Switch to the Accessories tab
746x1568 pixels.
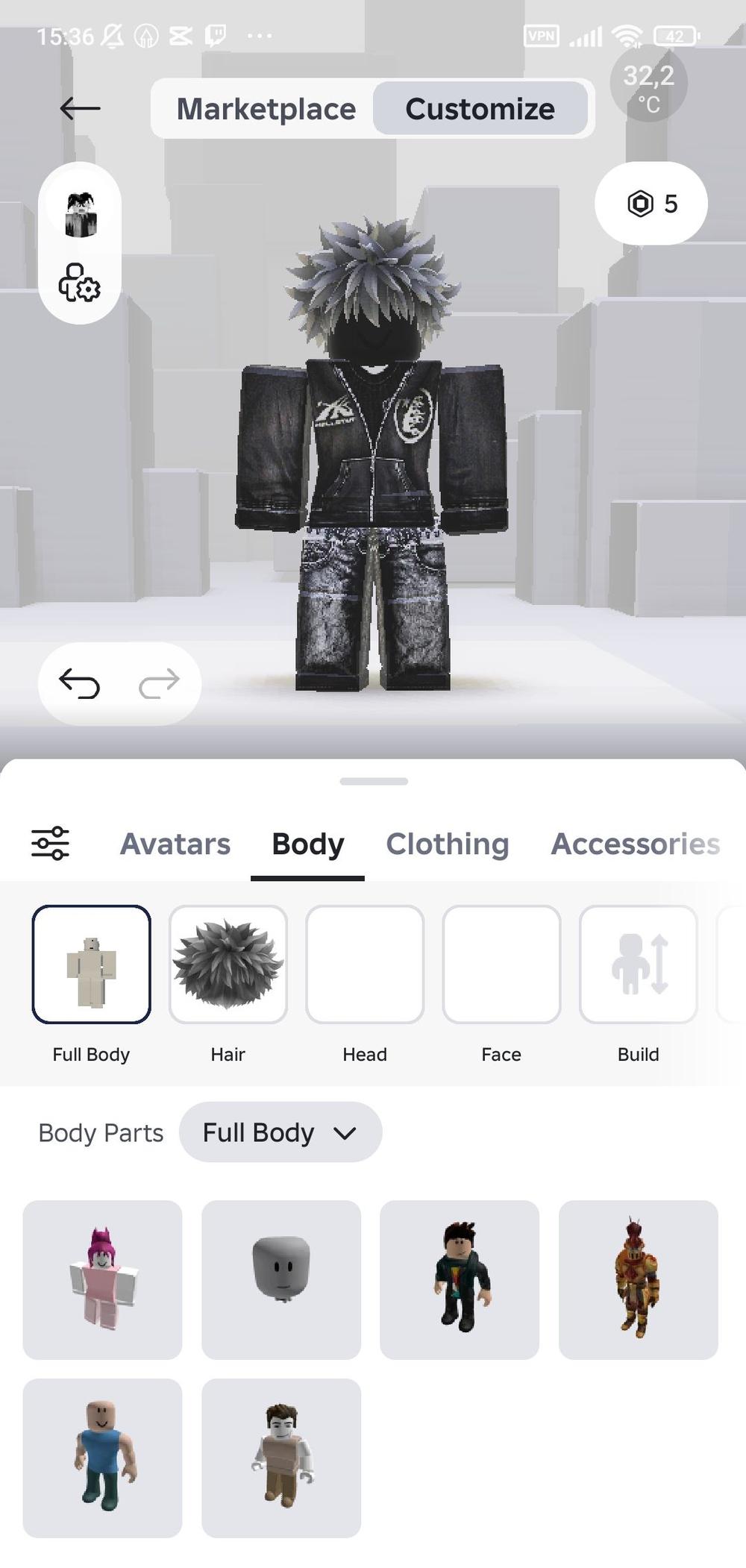click(635, 844)
